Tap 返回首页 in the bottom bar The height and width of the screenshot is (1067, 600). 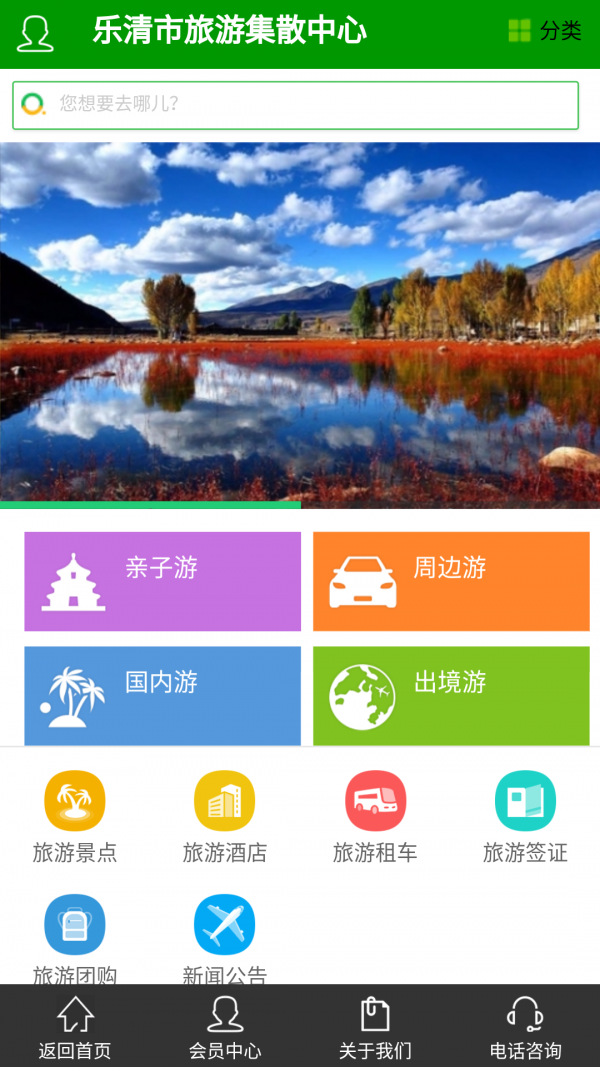(x=75, y=1027)
